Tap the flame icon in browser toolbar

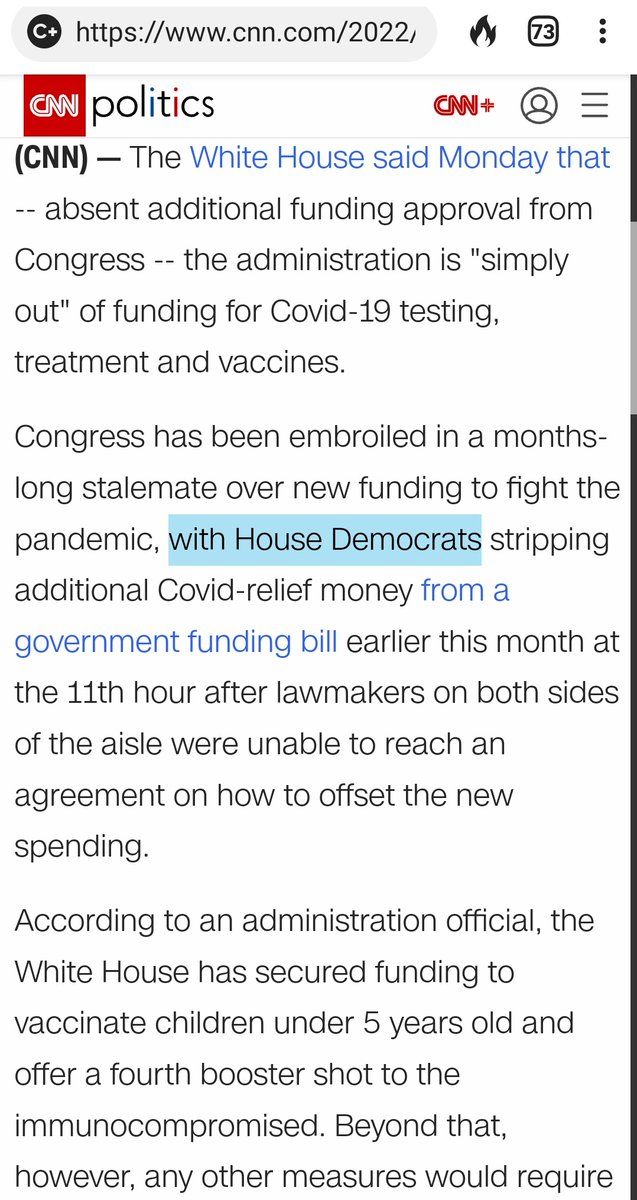tap(483, 33)
